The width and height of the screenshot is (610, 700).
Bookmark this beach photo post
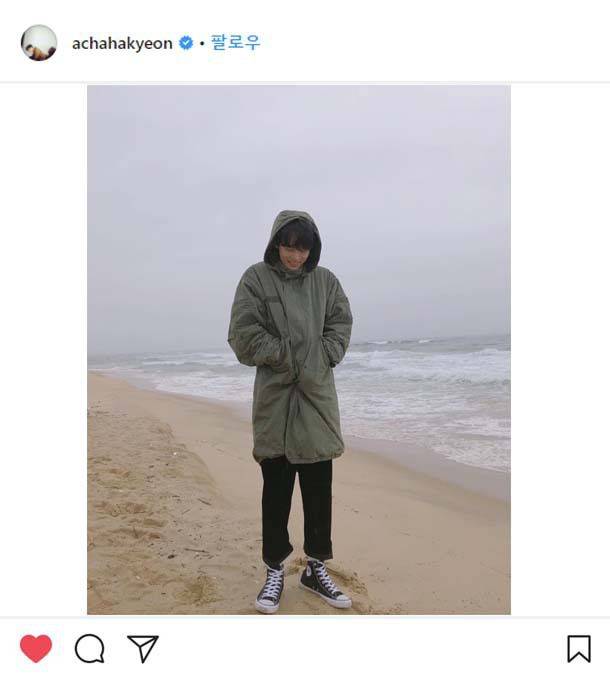(x=578, y=649)
